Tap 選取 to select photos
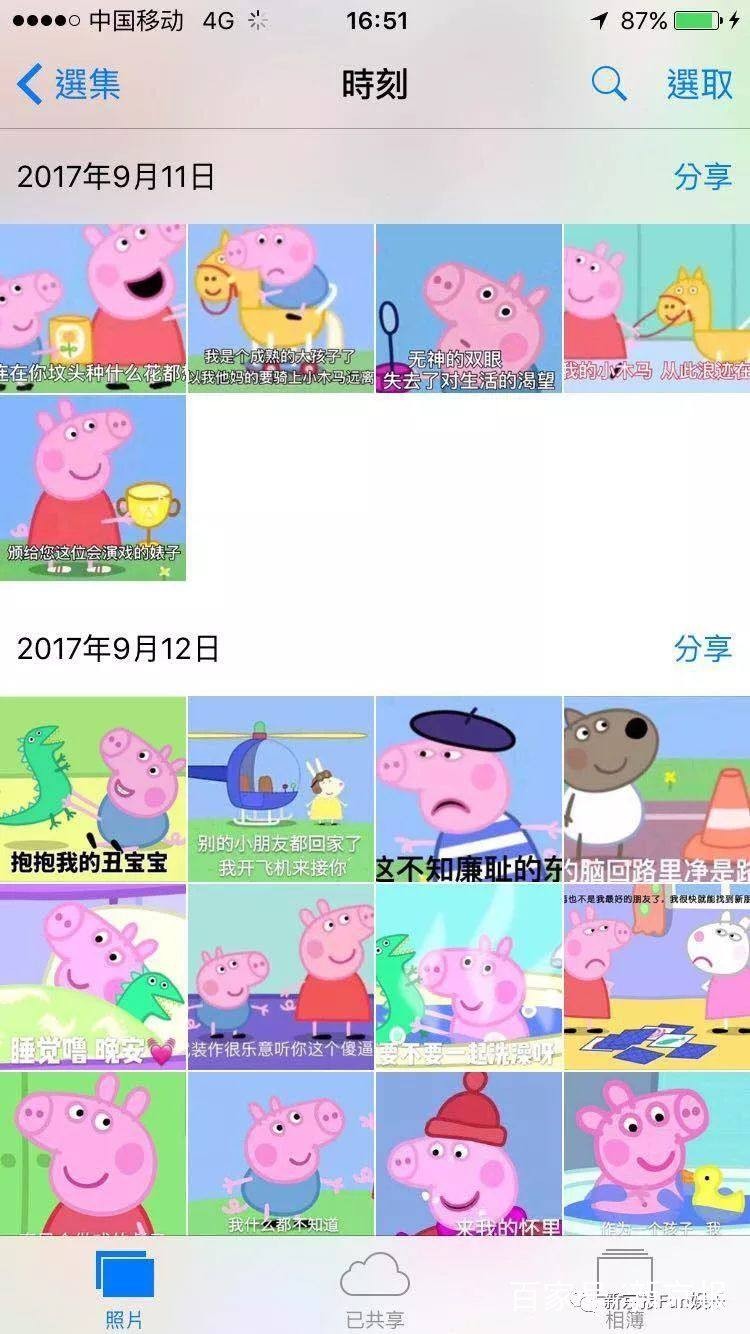750x1334 pixels. [x=700, y=84]
